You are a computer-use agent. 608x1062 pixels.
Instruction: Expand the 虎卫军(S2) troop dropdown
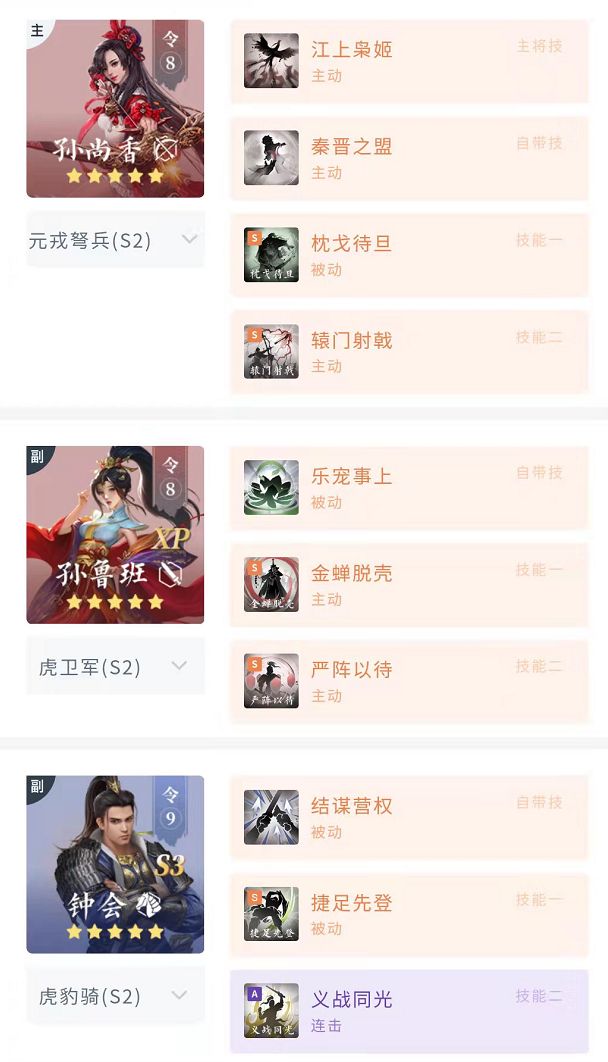[115, 666]
